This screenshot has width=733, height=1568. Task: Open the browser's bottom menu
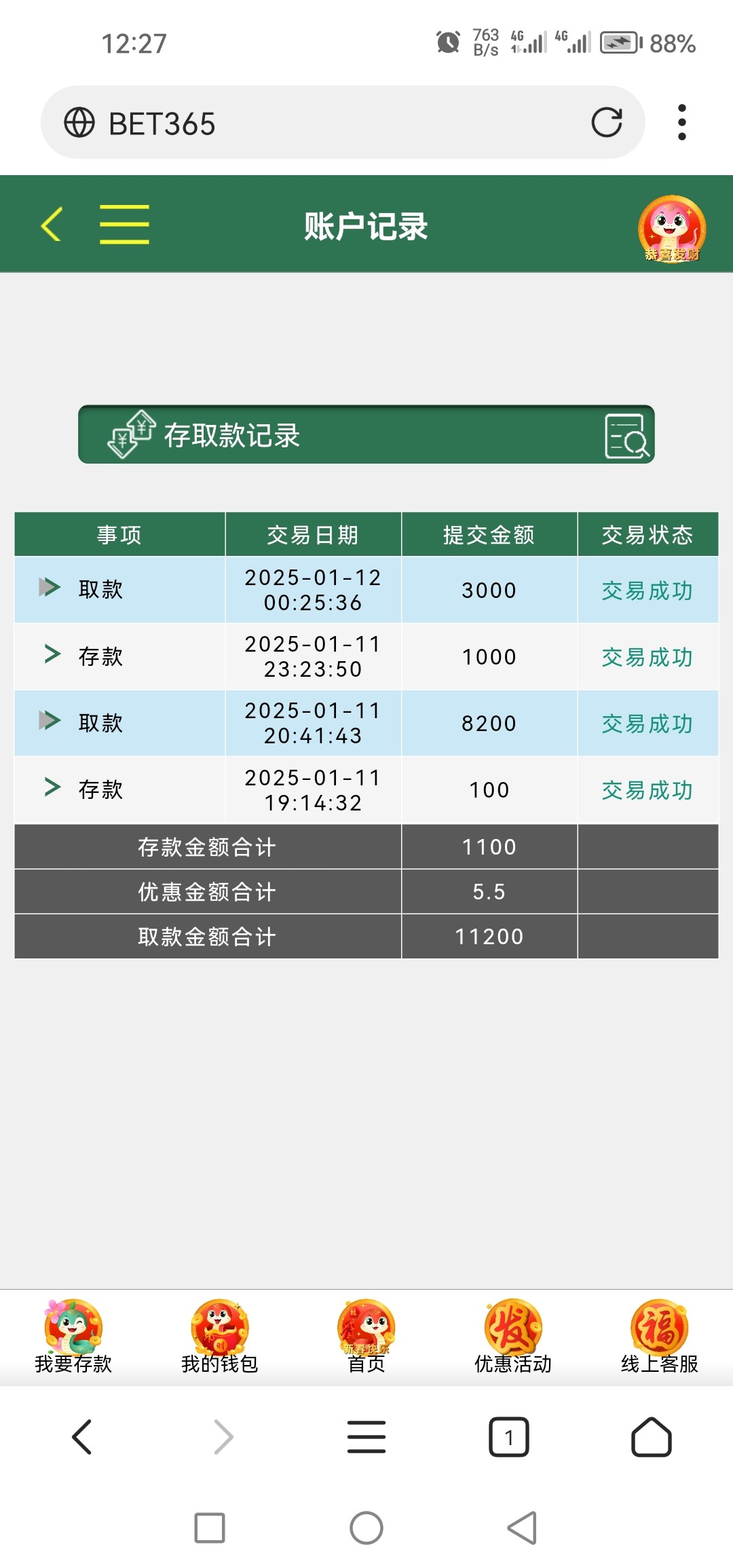(x=366, y=1437)
